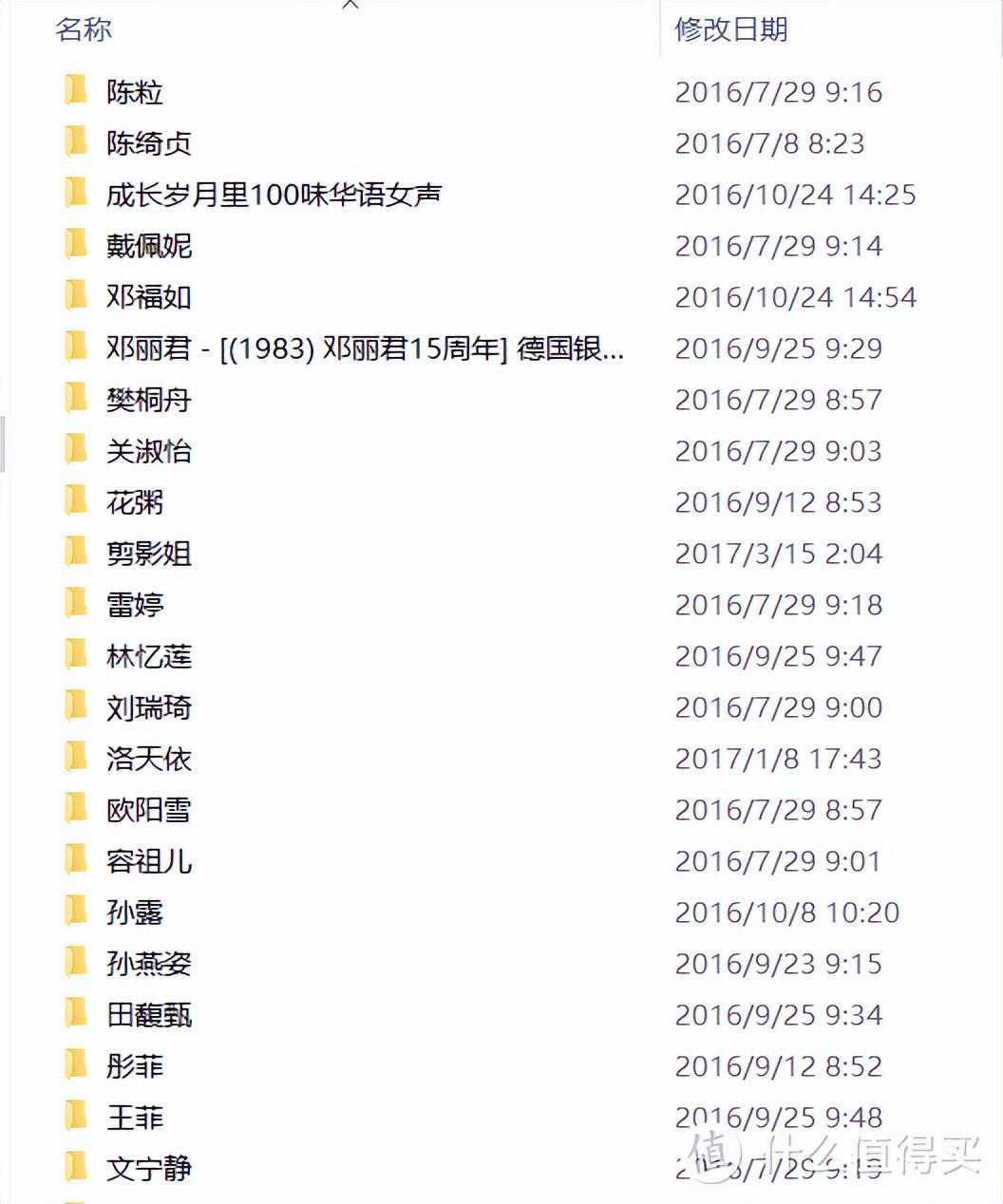Open the 洛天依 folder
Viewport: 1003px width, 1204px height.
click(148, 759)
